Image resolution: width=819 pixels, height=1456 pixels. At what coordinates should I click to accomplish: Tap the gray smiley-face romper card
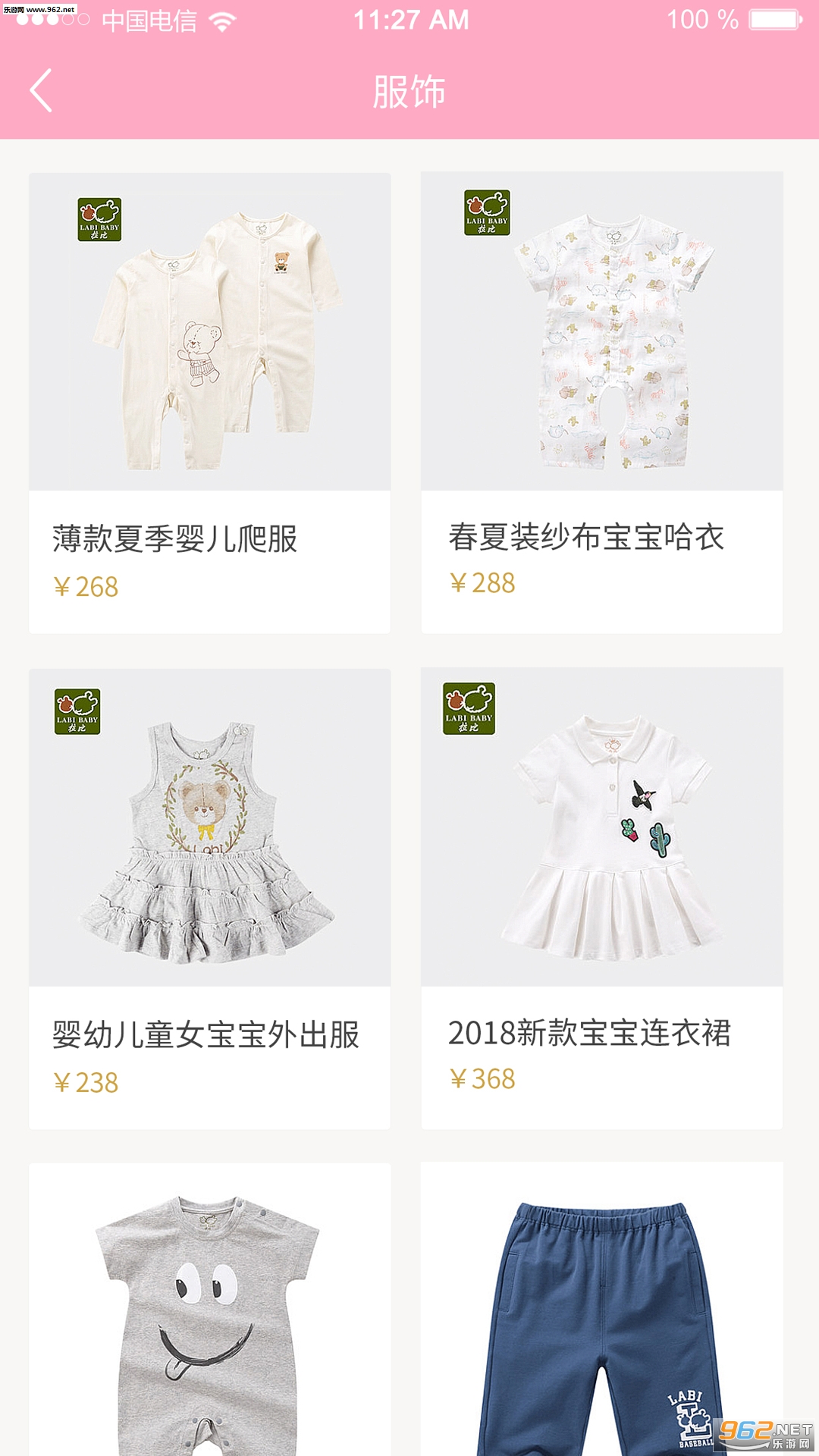point(210,1312)
